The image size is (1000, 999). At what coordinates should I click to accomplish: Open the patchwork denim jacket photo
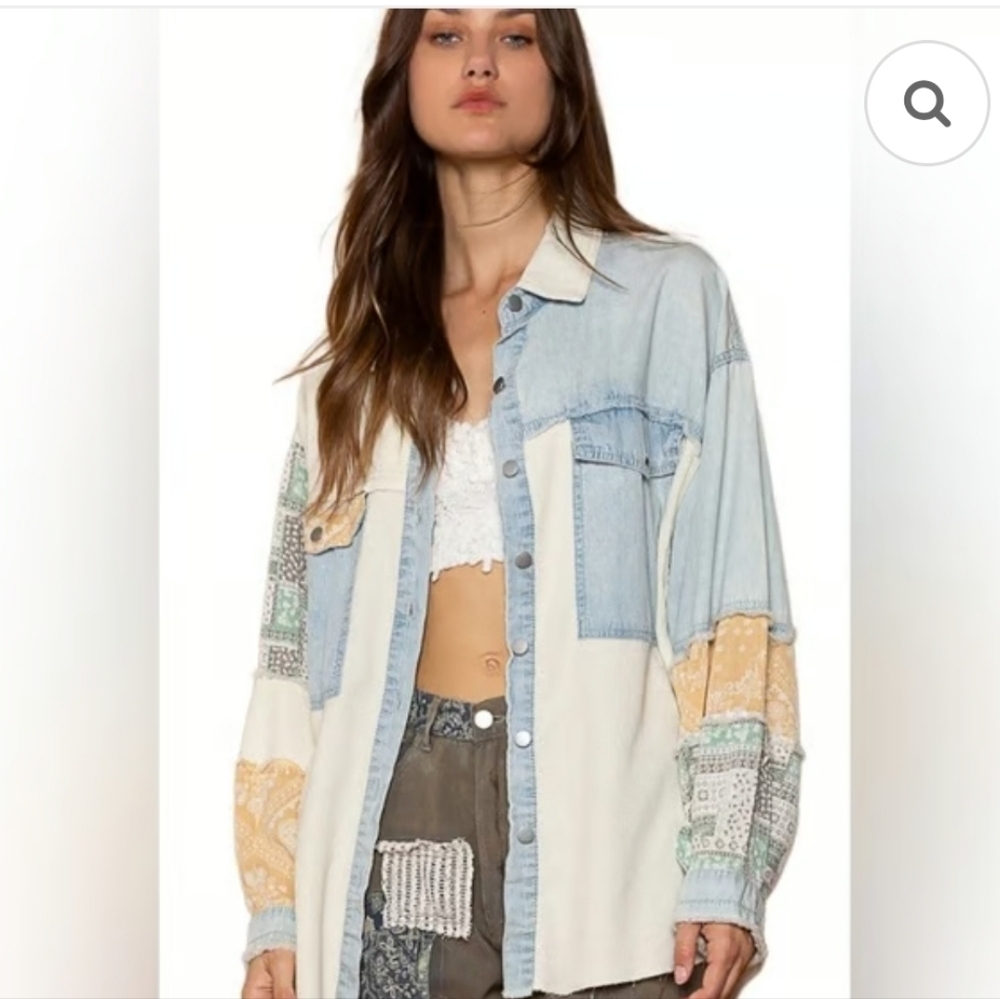point(504,503)
